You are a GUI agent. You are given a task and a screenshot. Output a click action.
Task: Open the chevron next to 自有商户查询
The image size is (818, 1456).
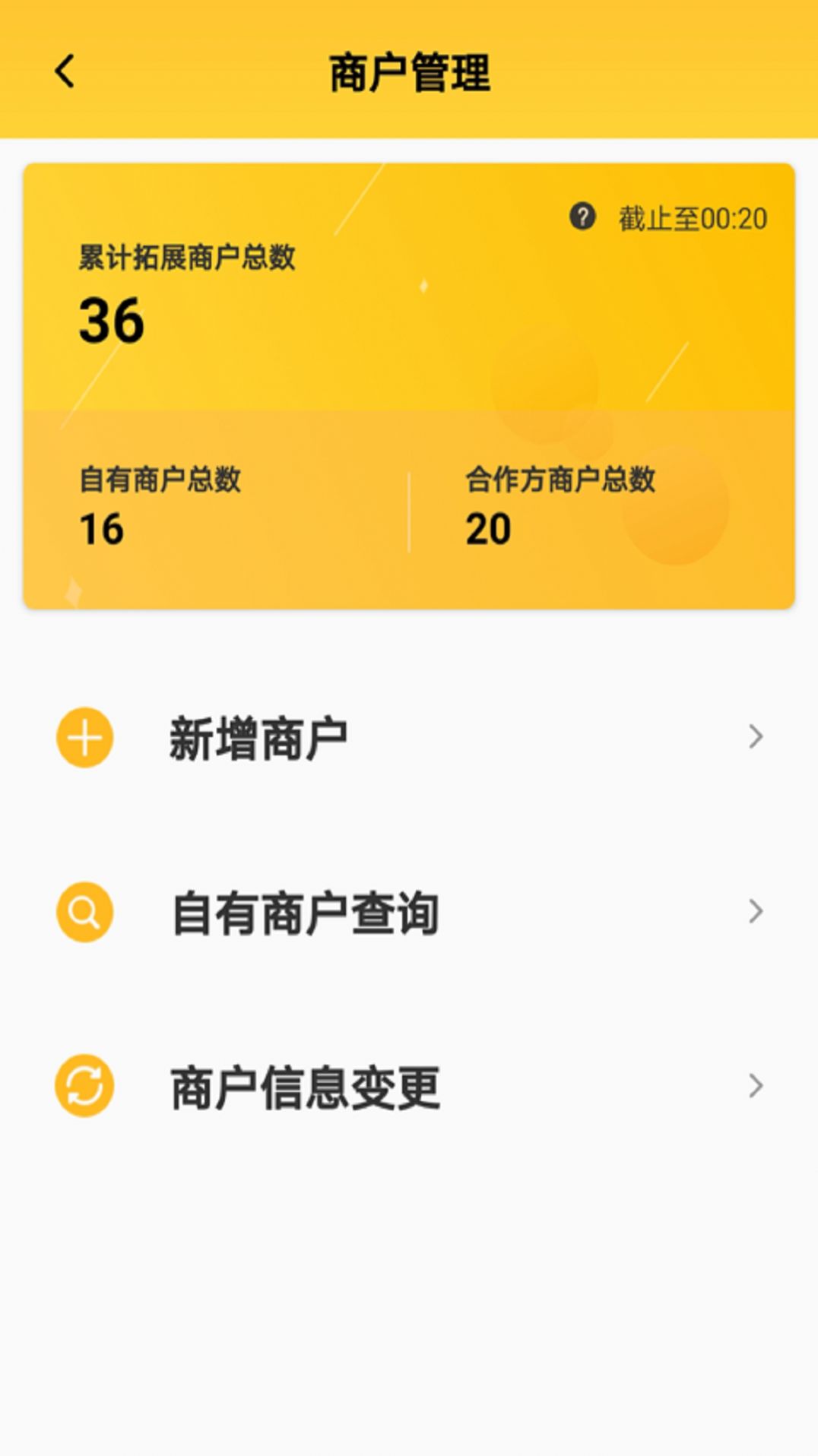pos(754,913)
